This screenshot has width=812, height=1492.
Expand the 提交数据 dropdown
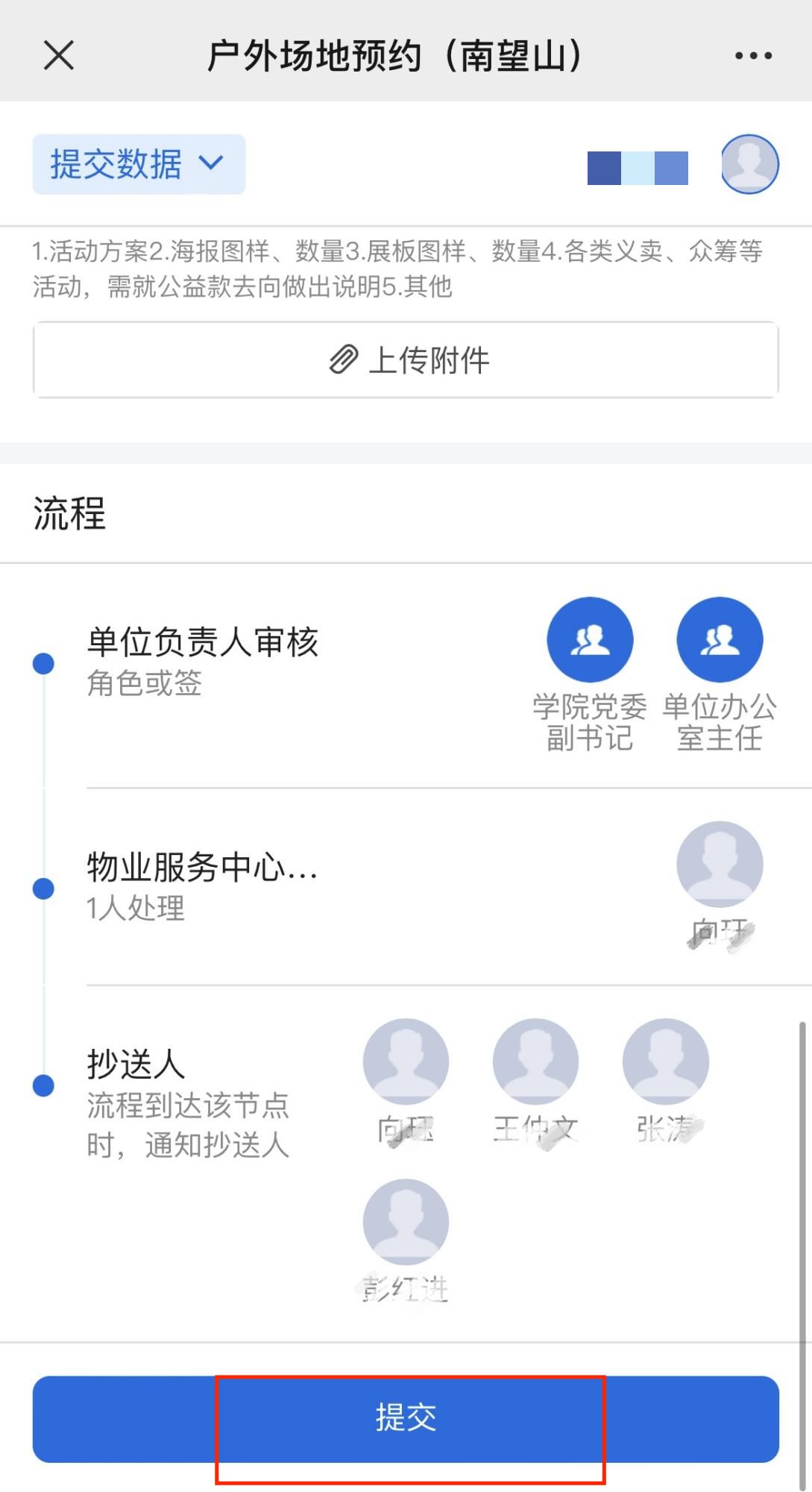pos(139,164)
